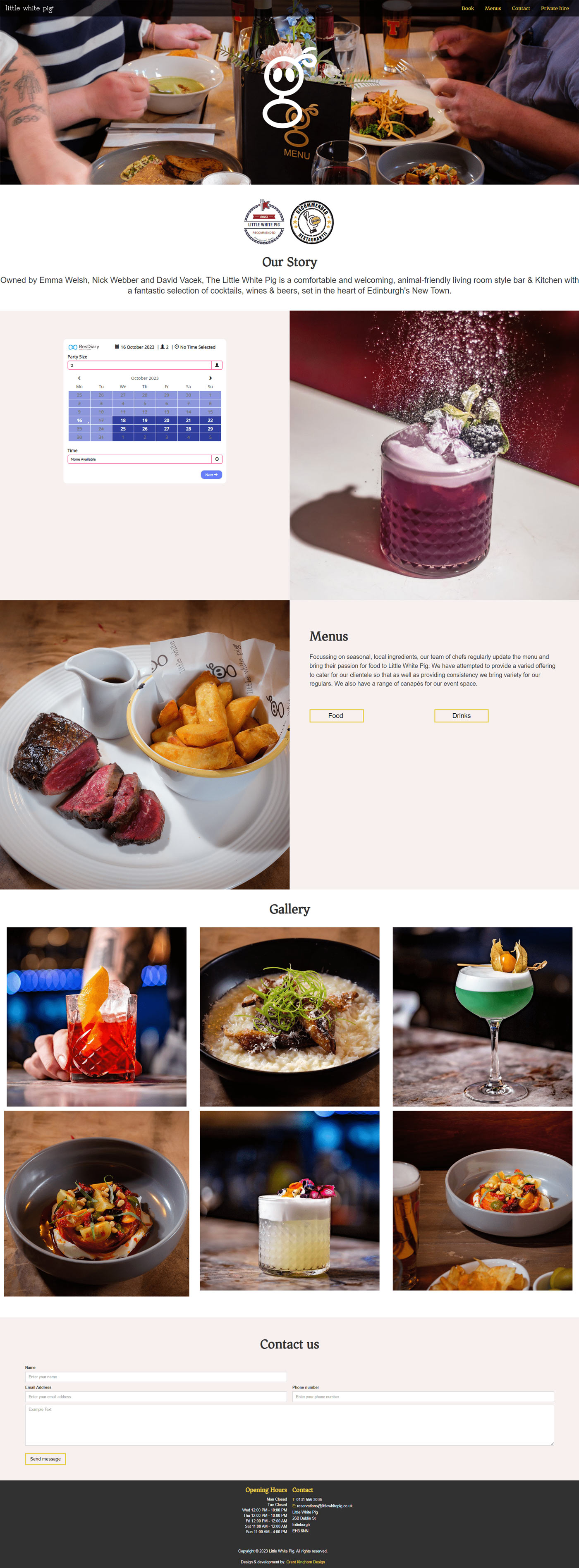Image resolution: width=579 pixels, height=1568 pixels.
Task: Send the contact form message
Action: point(45,1459)
